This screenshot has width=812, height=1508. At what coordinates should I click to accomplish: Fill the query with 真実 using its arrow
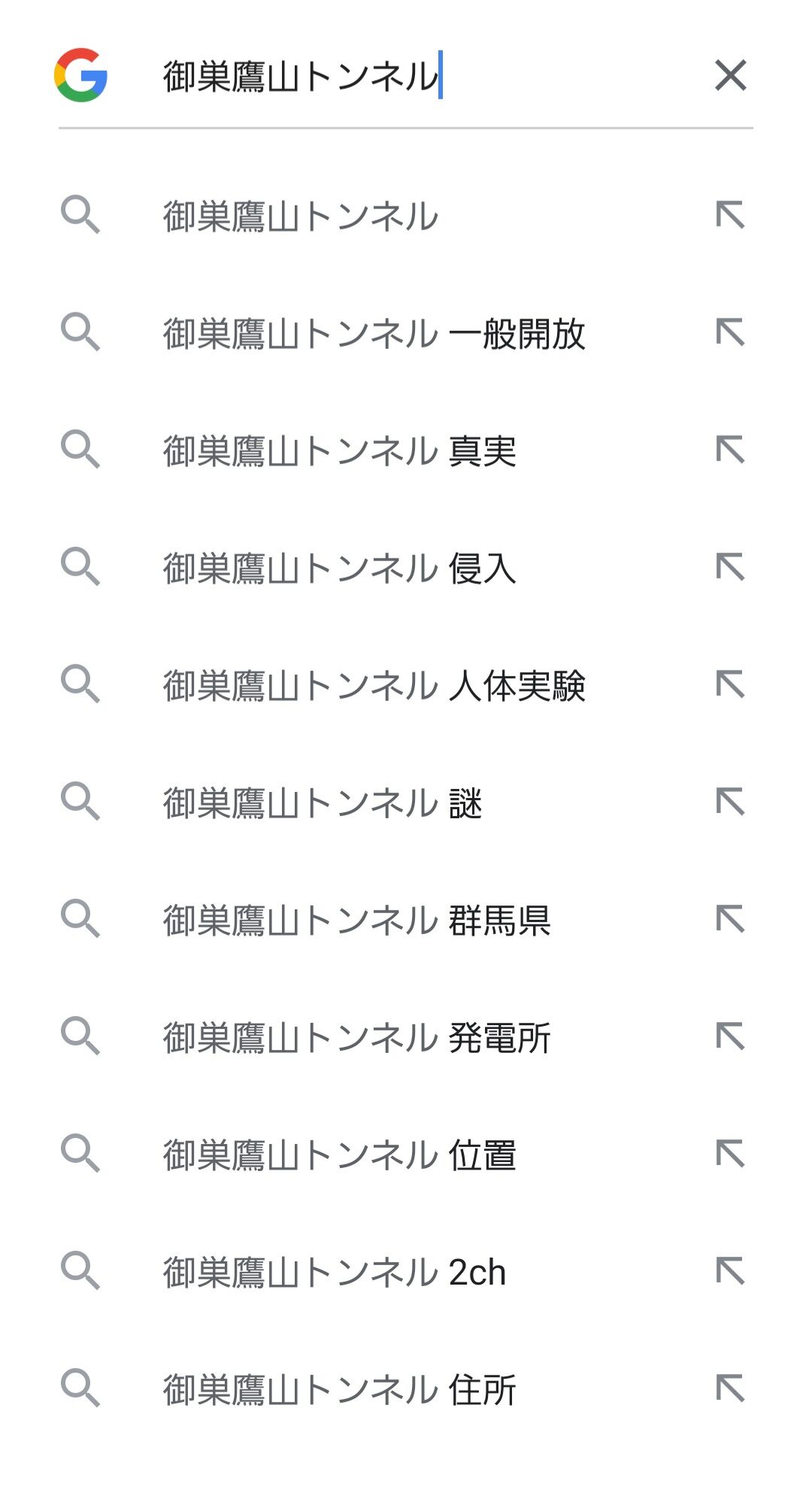[730, 451]
